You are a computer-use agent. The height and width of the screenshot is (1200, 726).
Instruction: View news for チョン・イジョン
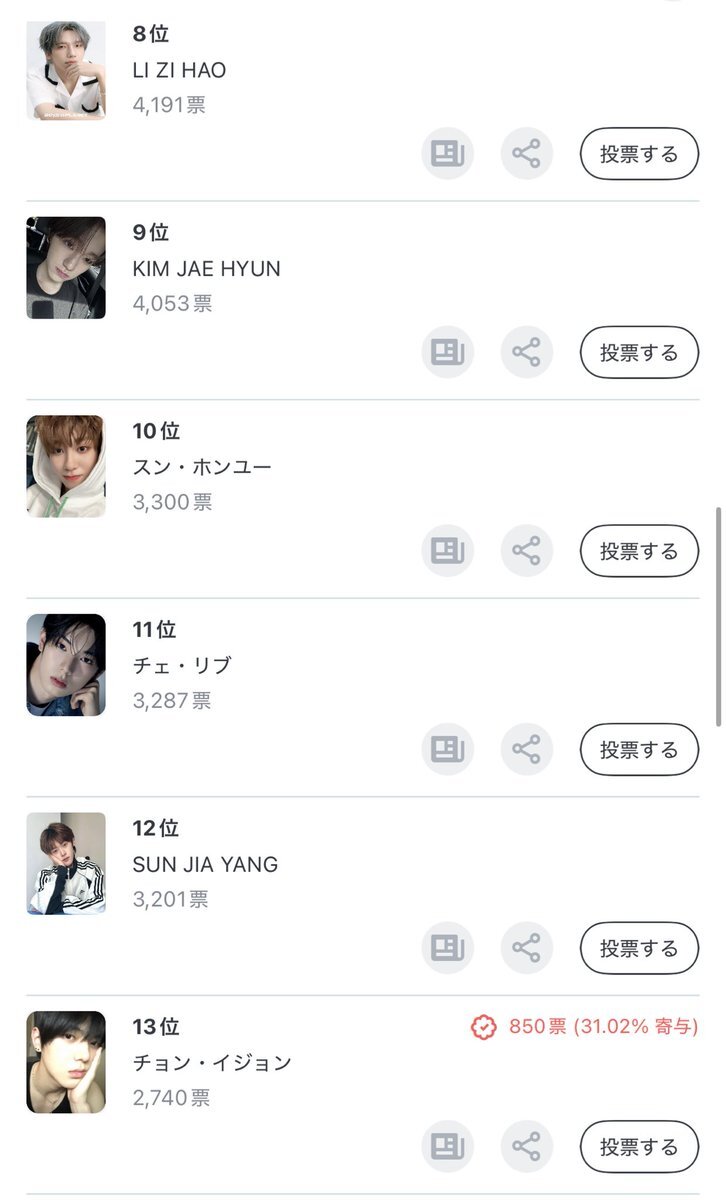[447, 1146]
